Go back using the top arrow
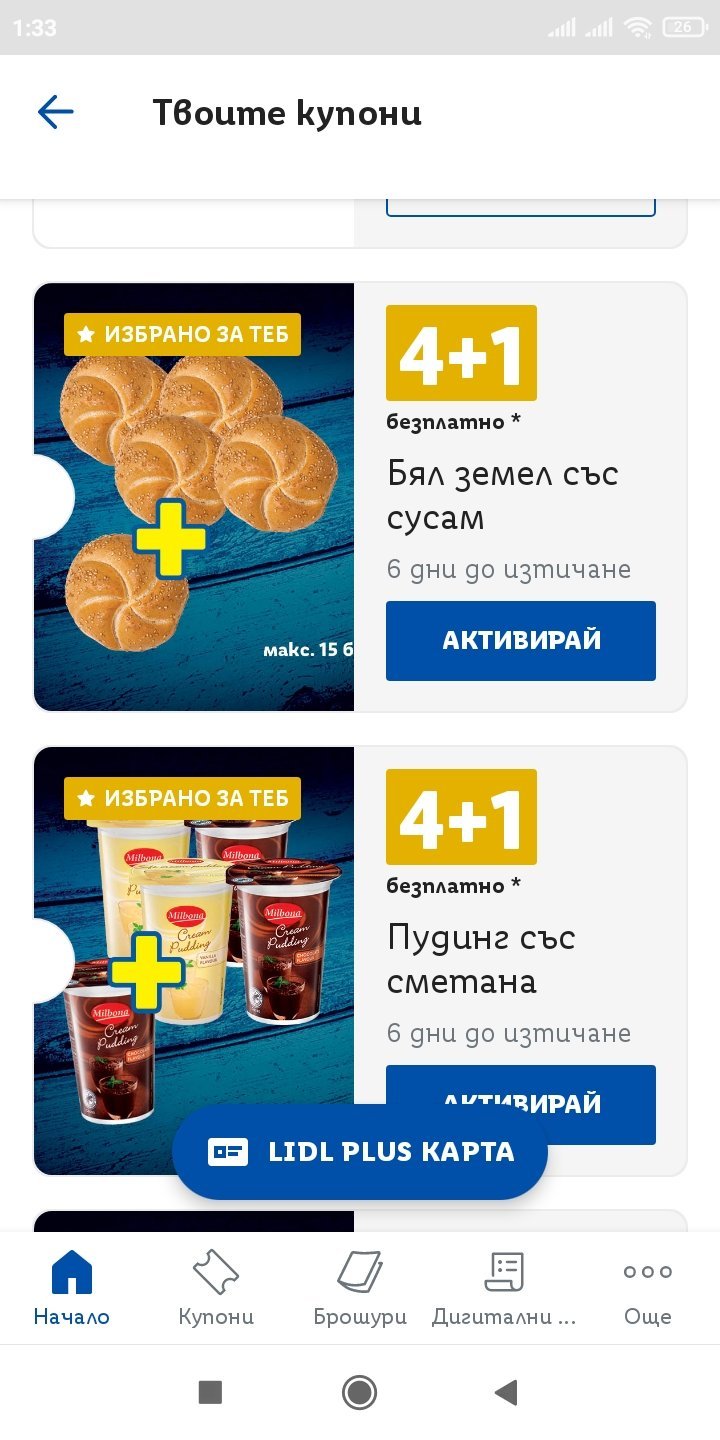 point(56,112)
